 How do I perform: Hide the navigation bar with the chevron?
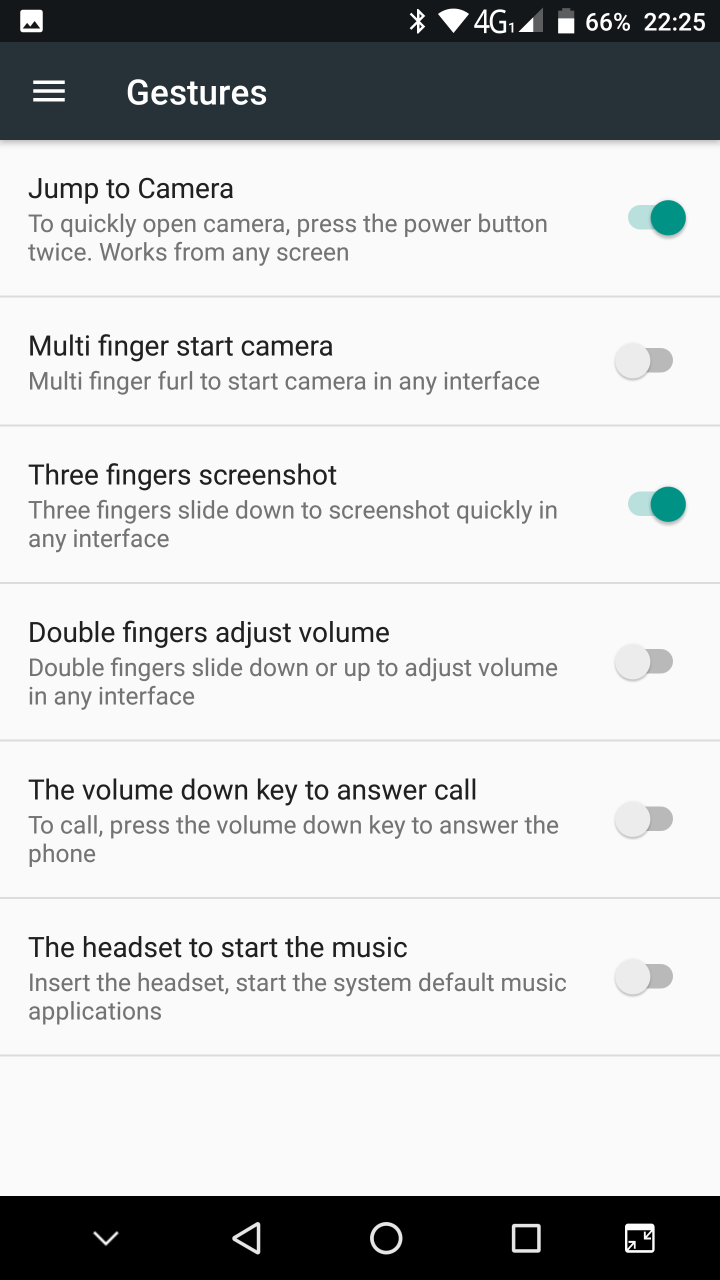point(106,1238)
